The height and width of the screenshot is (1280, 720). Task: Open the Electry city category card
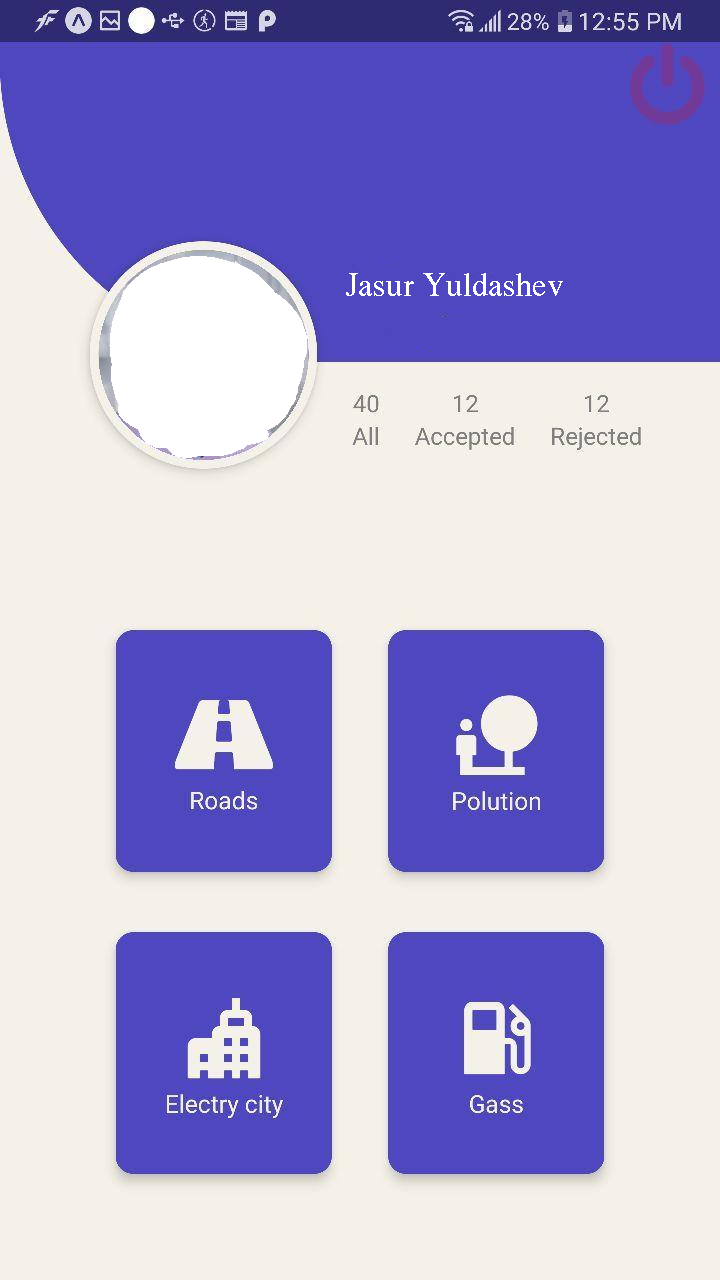pos(224,1053)
